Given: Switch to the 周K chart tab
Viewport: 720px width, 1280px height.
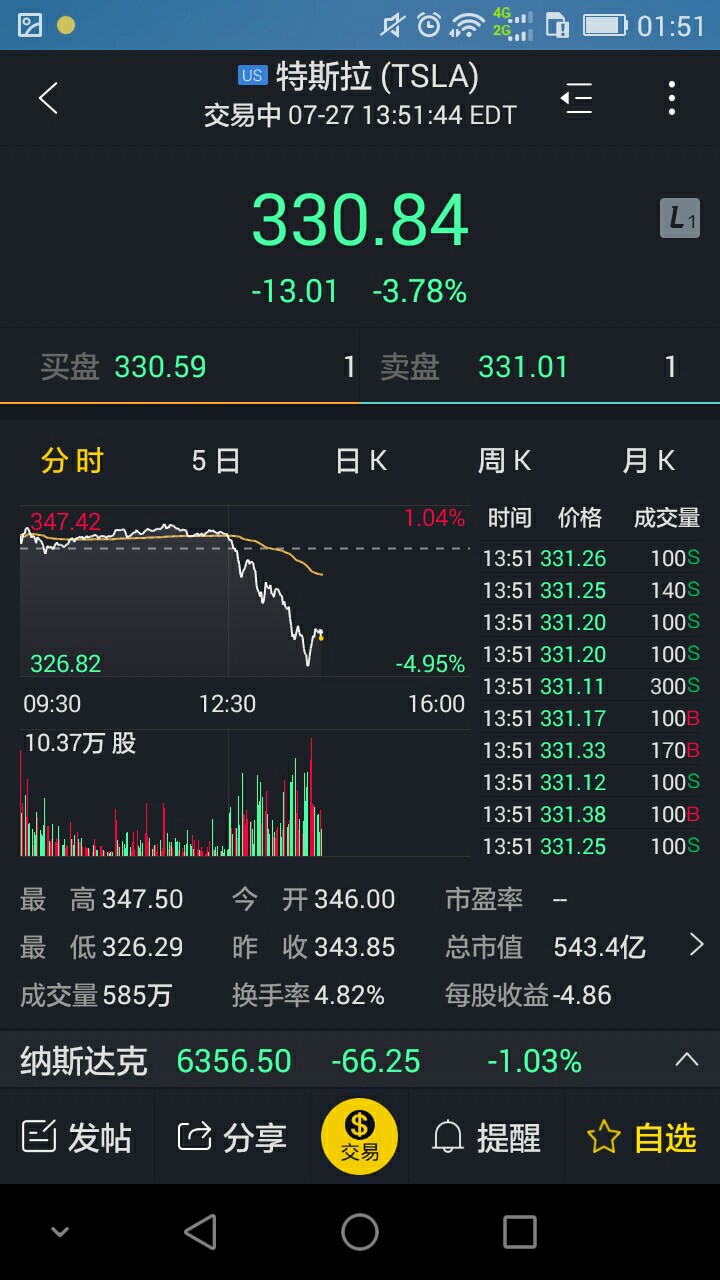Looking at the screenshot, I should [504, 461].
